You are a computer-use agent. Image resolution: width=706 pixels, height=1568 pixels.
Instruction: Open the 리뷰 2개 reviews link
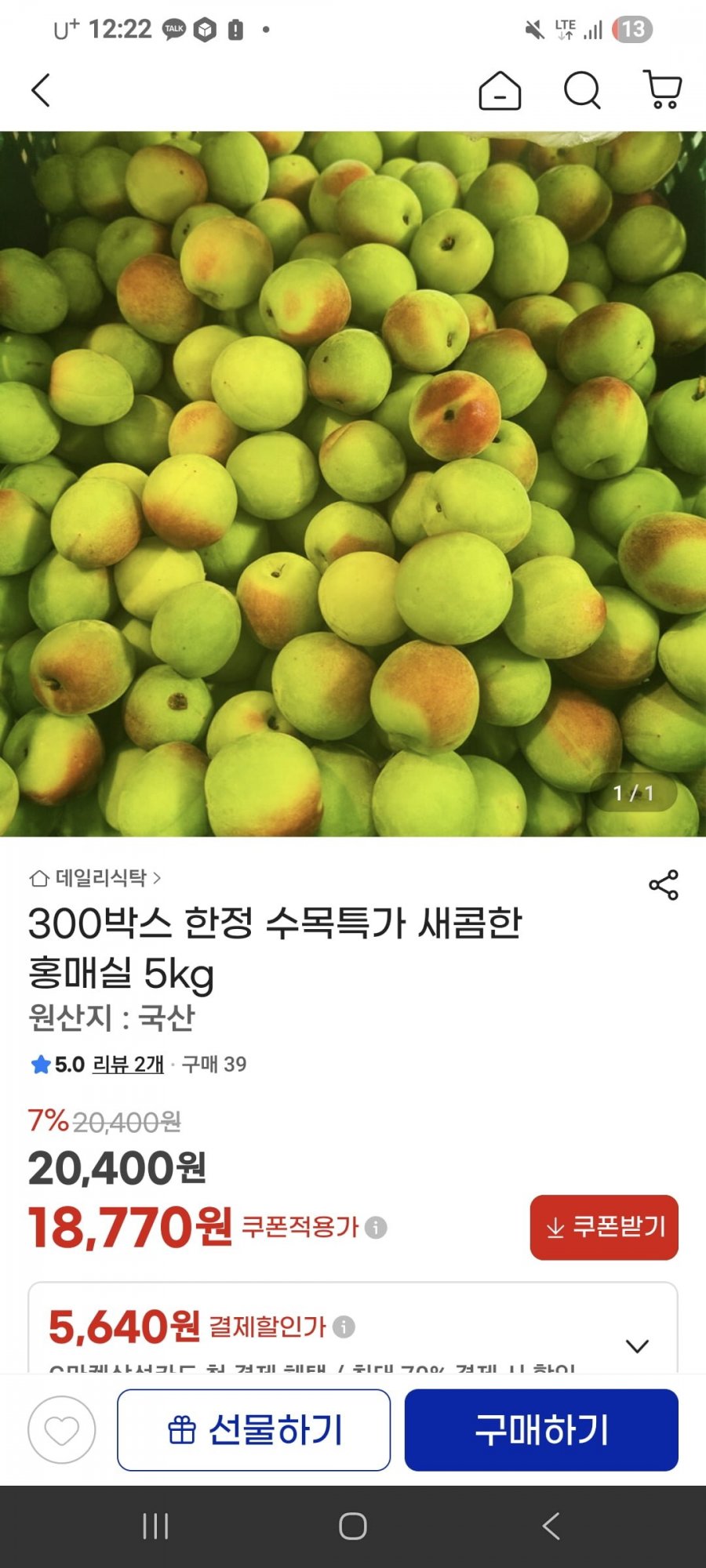(128, 1064)
